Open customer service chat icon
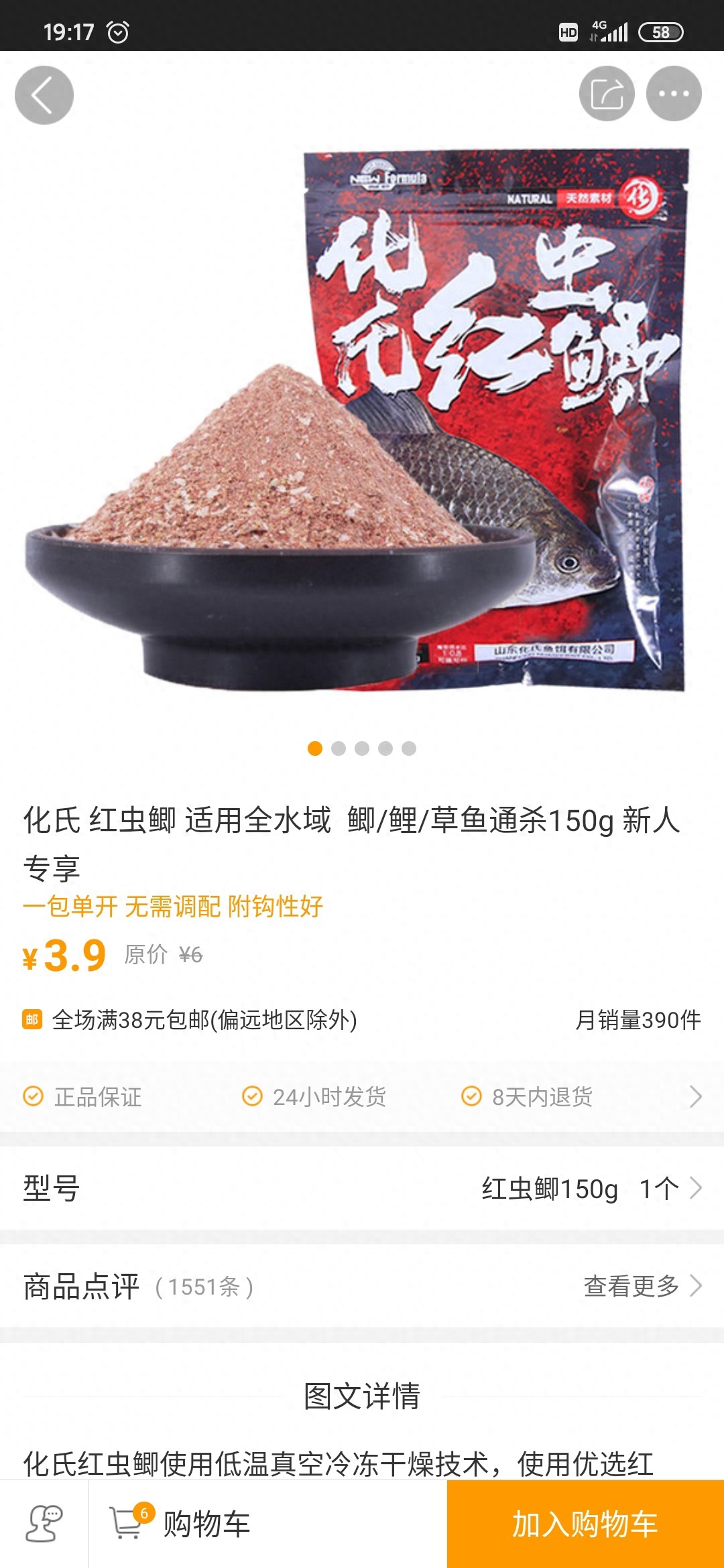Viewport: 724px width, 1568px height. (44, 1524)
